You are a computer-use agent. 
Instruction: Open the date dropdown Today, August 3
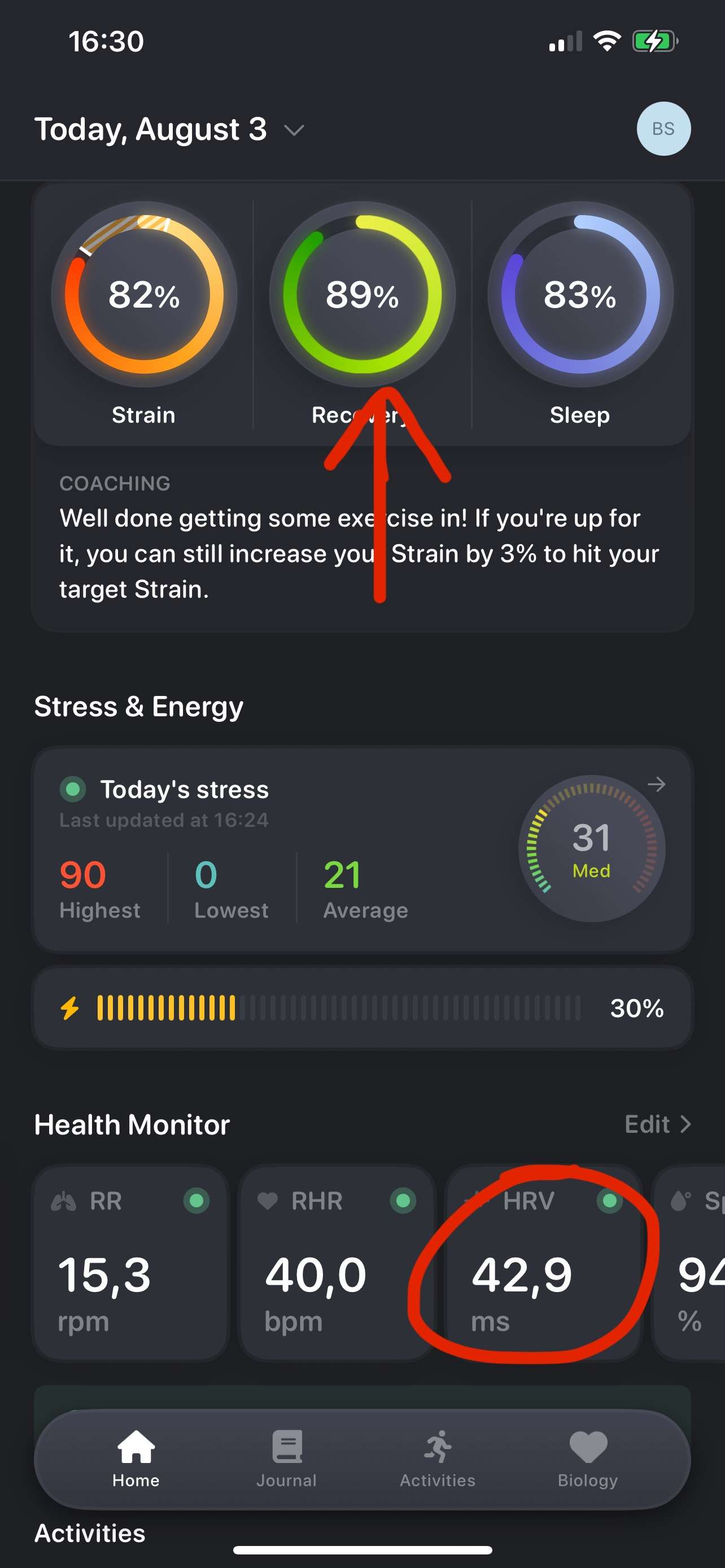click(x=169, y=129)
